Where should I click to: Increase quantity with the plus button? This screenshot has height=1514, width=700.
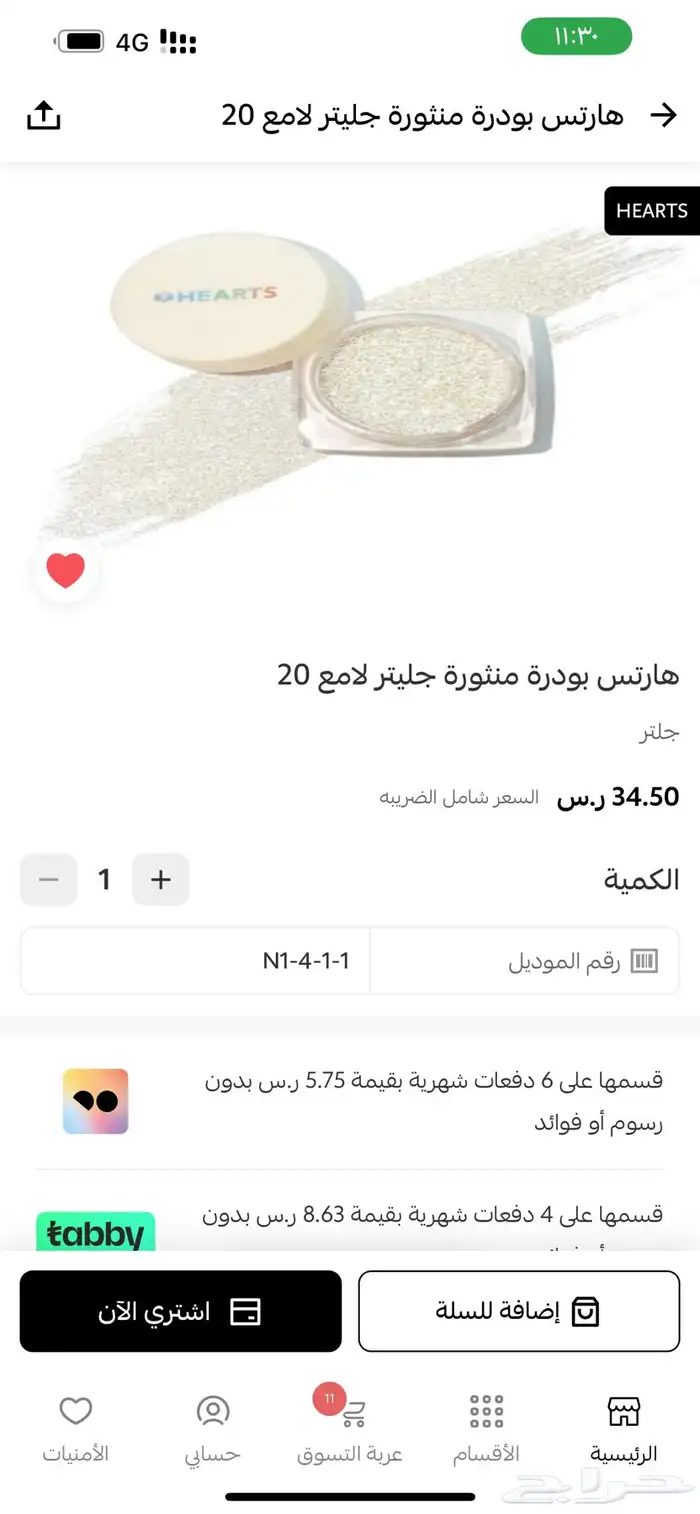click(161, 880)
